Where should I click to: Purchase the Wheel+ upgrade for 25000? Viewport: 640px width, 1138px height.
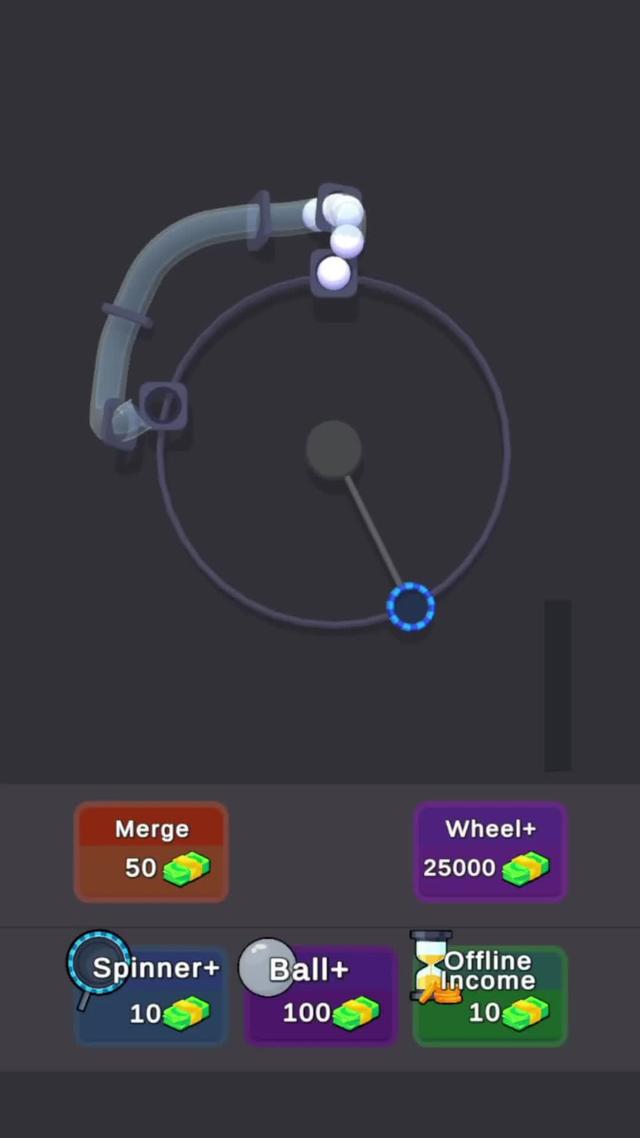click(x=490, y=852)
